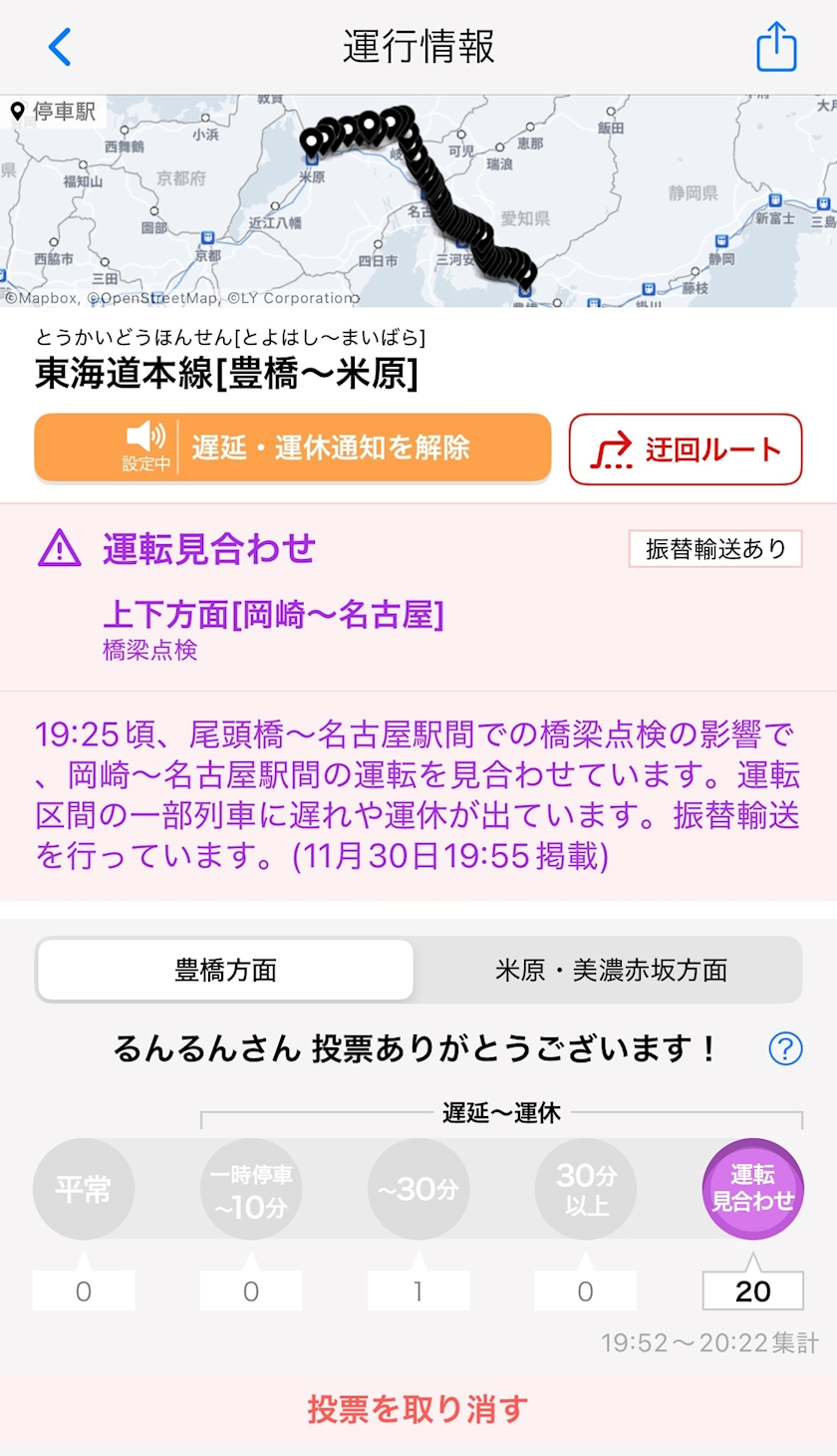Viewport: 837px width, 1456px height.
Task: Switch to 豊橋方面 direction
Action: click(226, 970)
